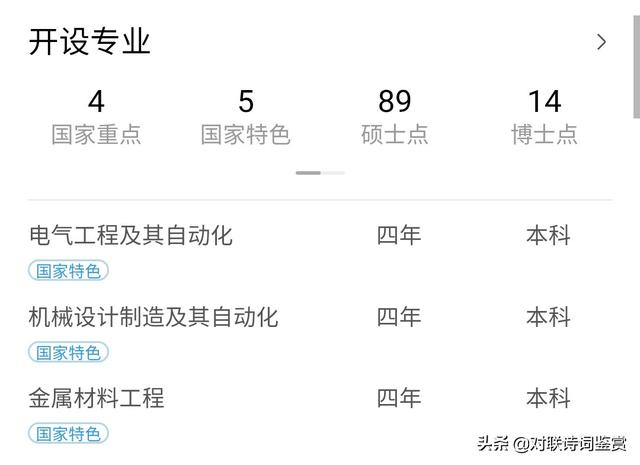View the 5 国家特色 majors

tap(246, 117)
